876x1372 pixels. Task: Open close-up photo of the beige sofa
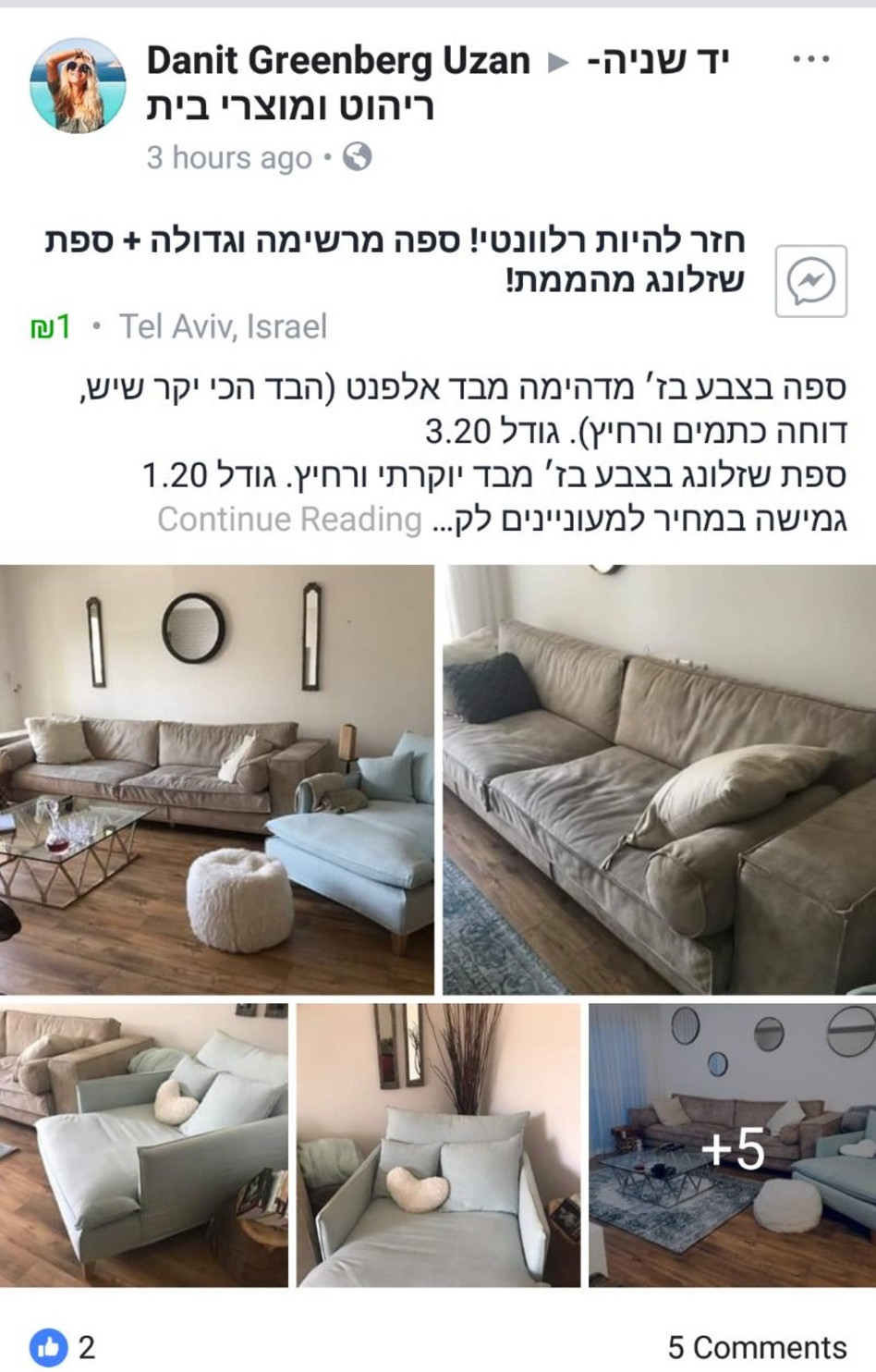click(659, 778)
